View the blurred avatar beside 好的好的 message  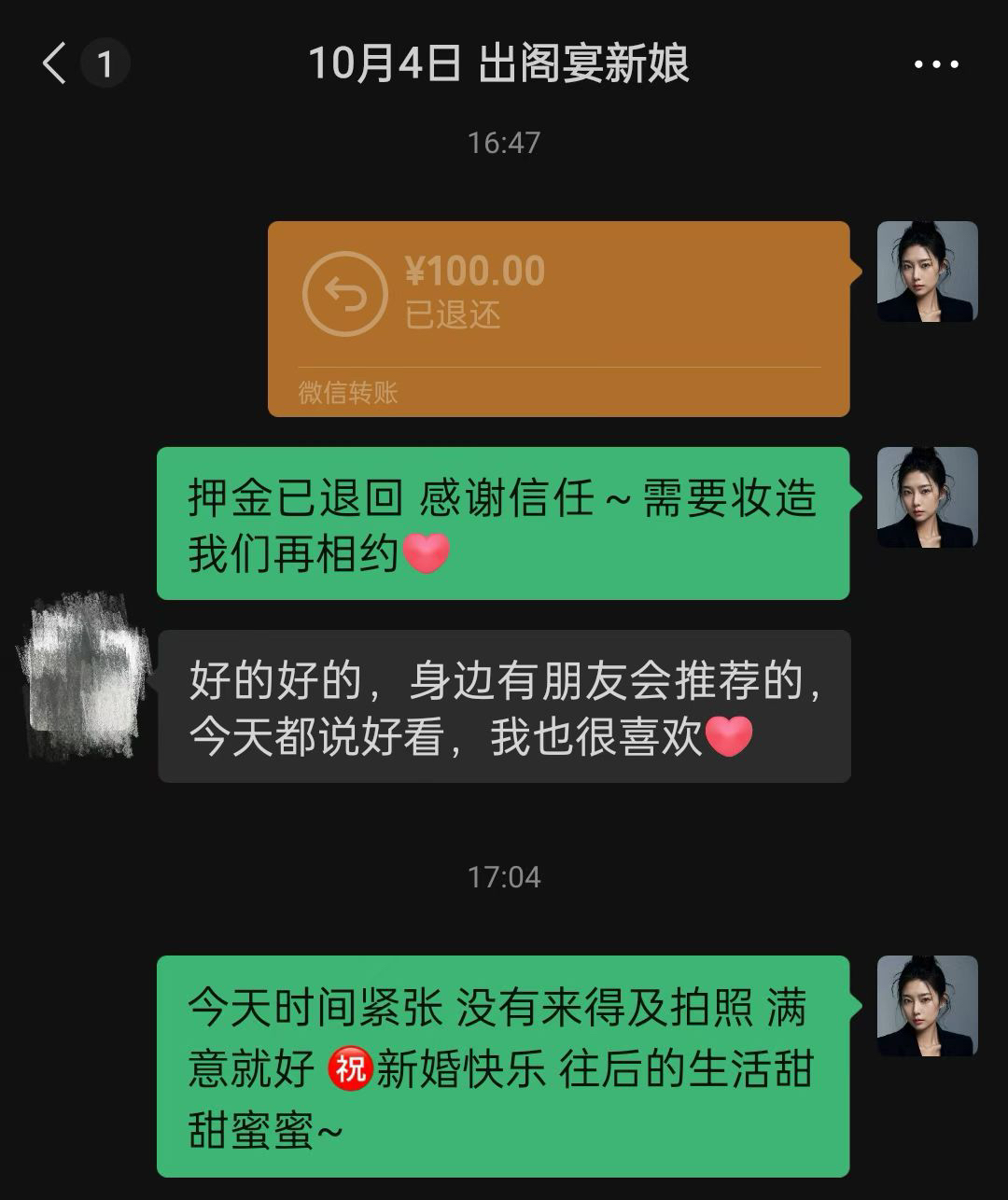point(84,675)
